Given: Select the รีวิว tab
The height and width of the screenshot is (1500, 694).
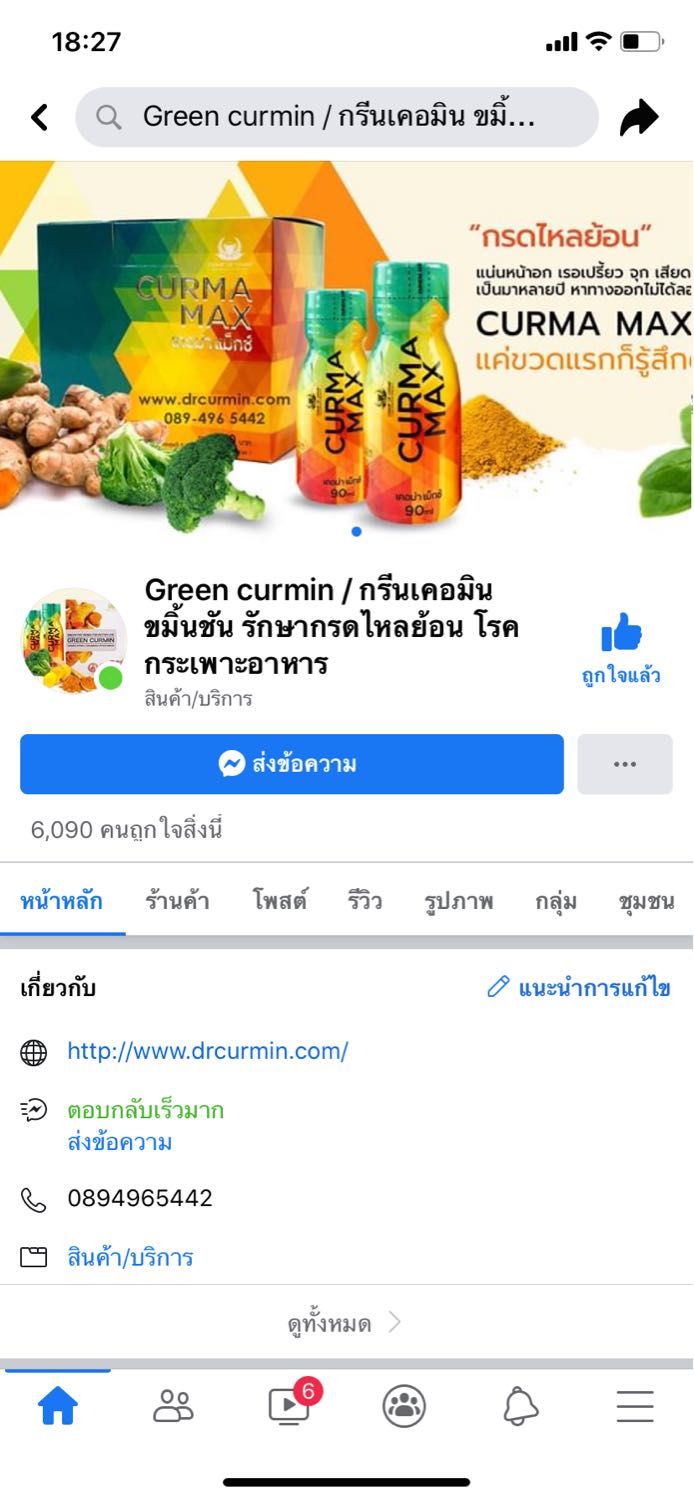Looking at the screenshot, I should (x=365, y=901).
